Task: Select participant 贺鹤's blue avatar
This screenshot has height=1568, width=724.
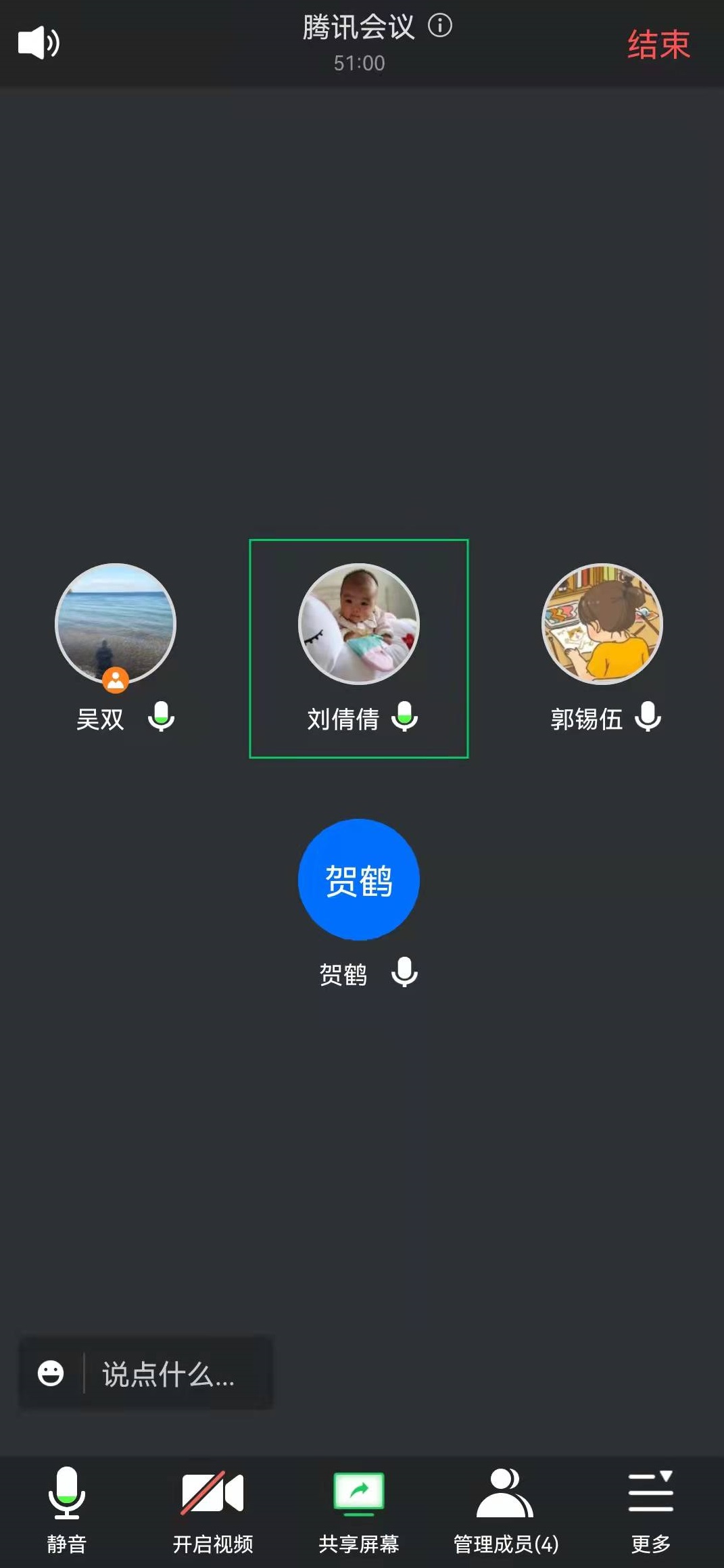Action: (x=359, y=880)
